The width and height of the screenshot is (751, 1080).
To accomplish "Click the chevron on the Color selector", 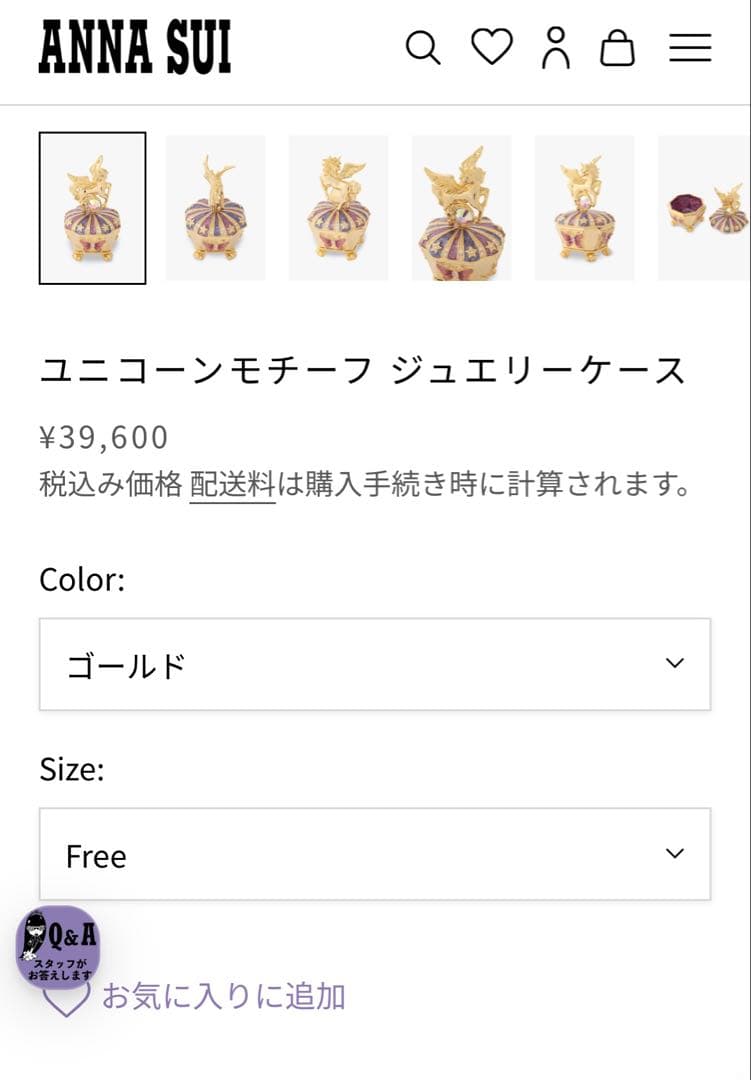I will tap(675, 663).
